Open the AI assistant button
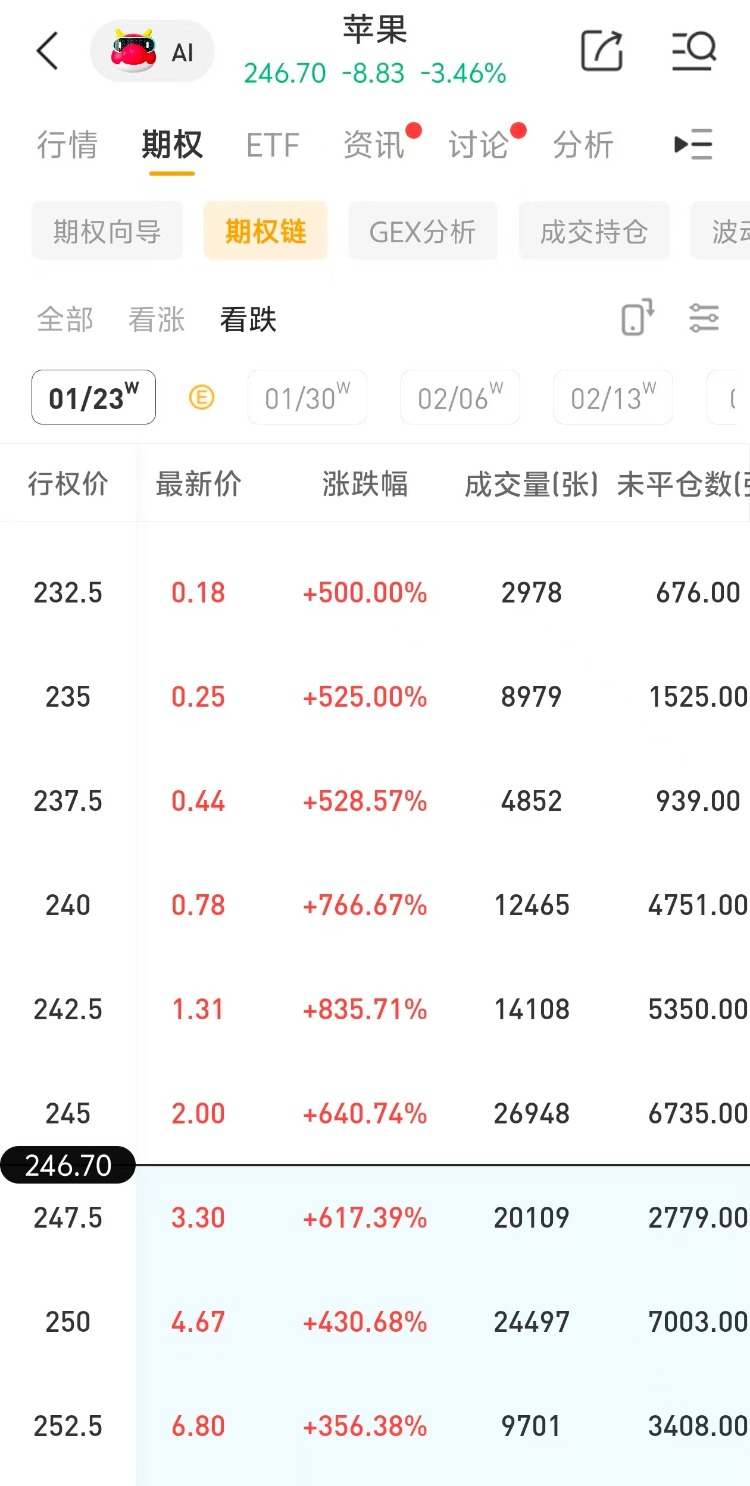This screenshot has height=1486, width=750. (152, 51)
